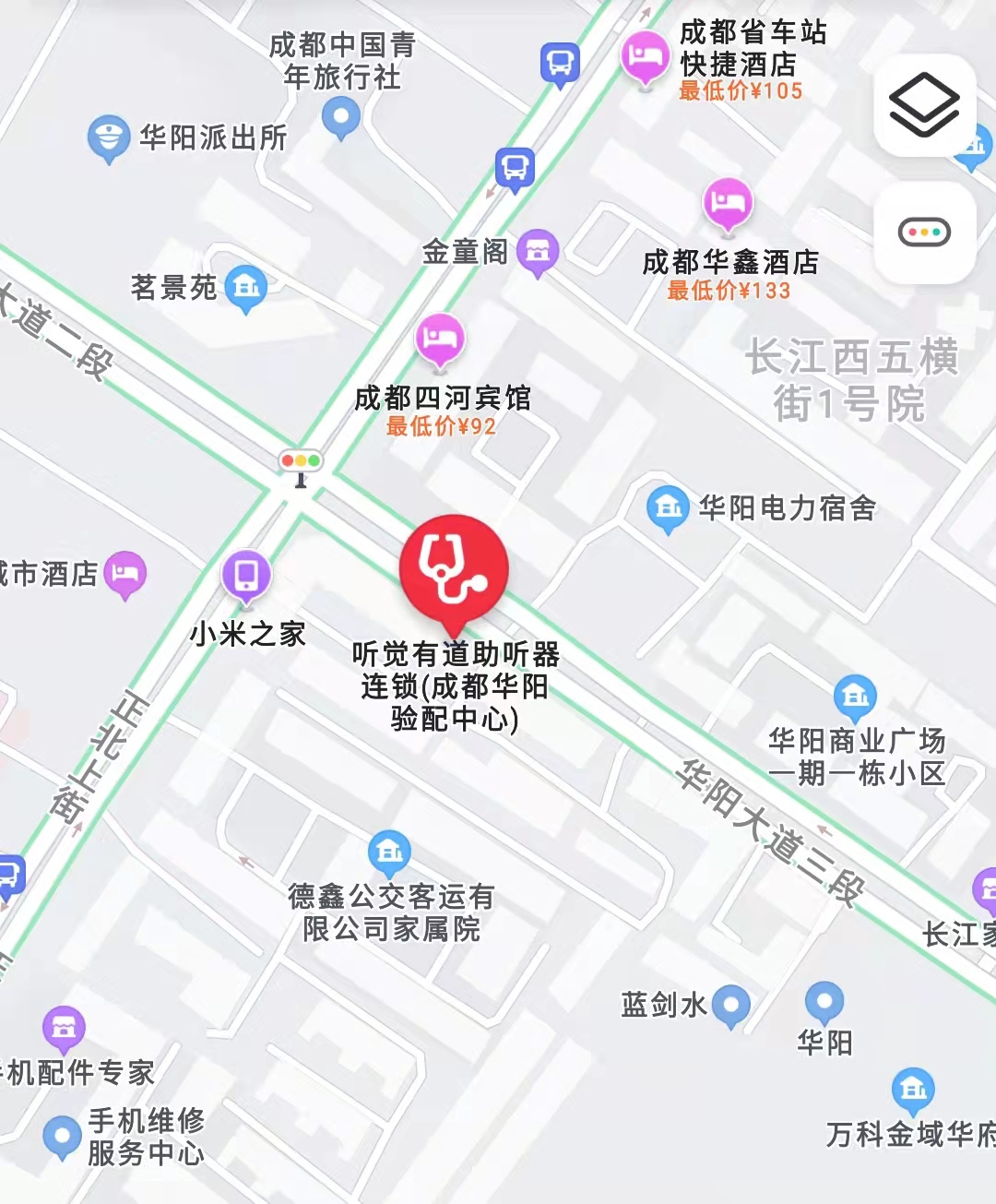The height and width of the screenshot is (1204, 996).
Task: Toggle the traffic conditions button
Action: pyautogui.click(x=924, y=232)
